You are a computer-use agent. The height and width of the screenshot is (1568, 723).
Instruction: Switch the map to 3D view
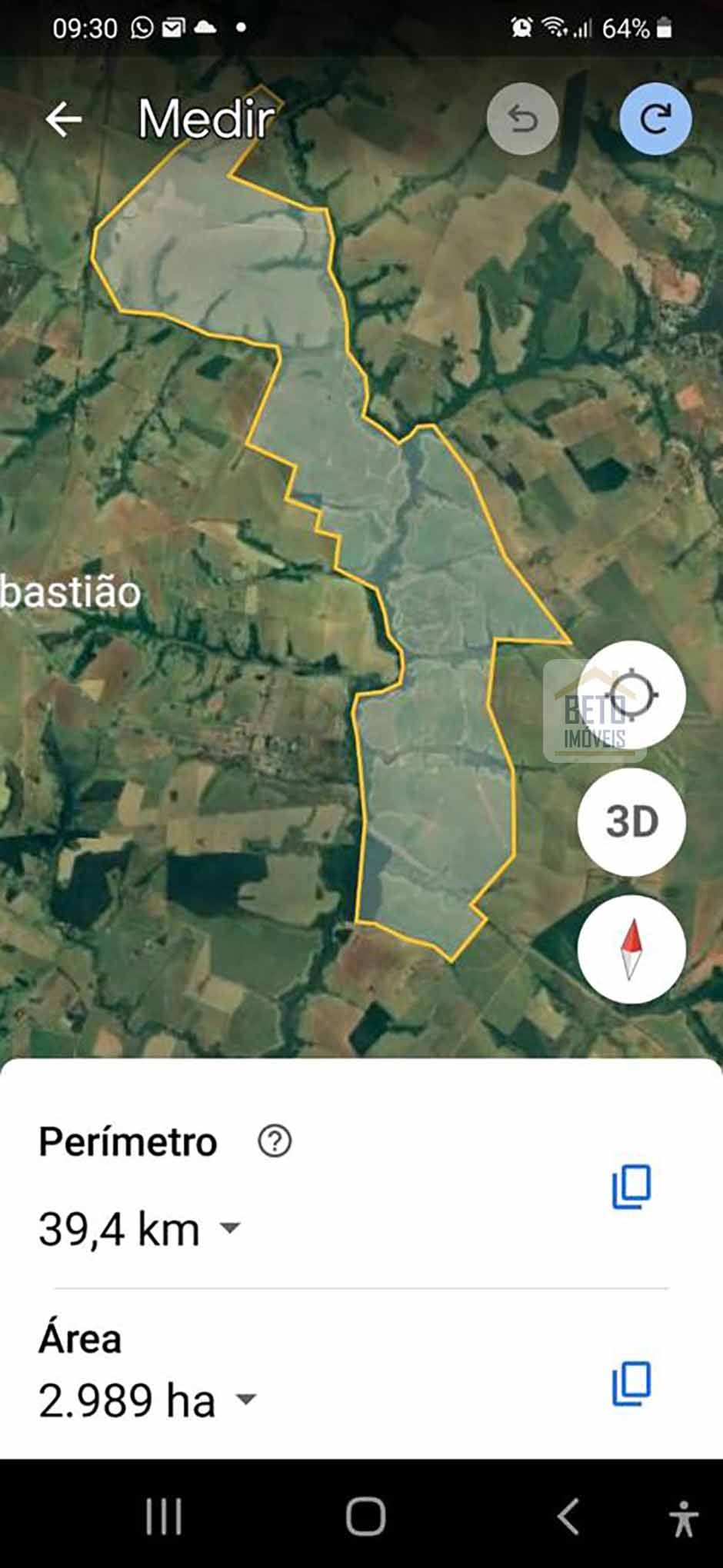click(631, 822)
